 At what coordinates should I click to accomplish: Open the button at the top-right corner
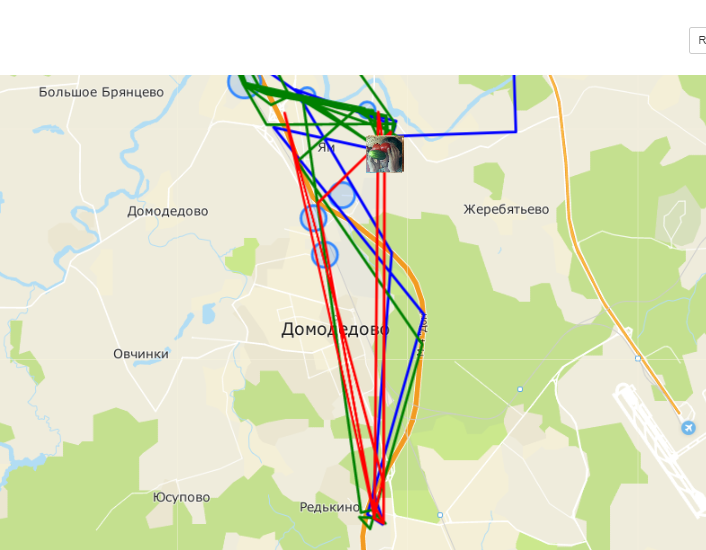tap(698, 40)
